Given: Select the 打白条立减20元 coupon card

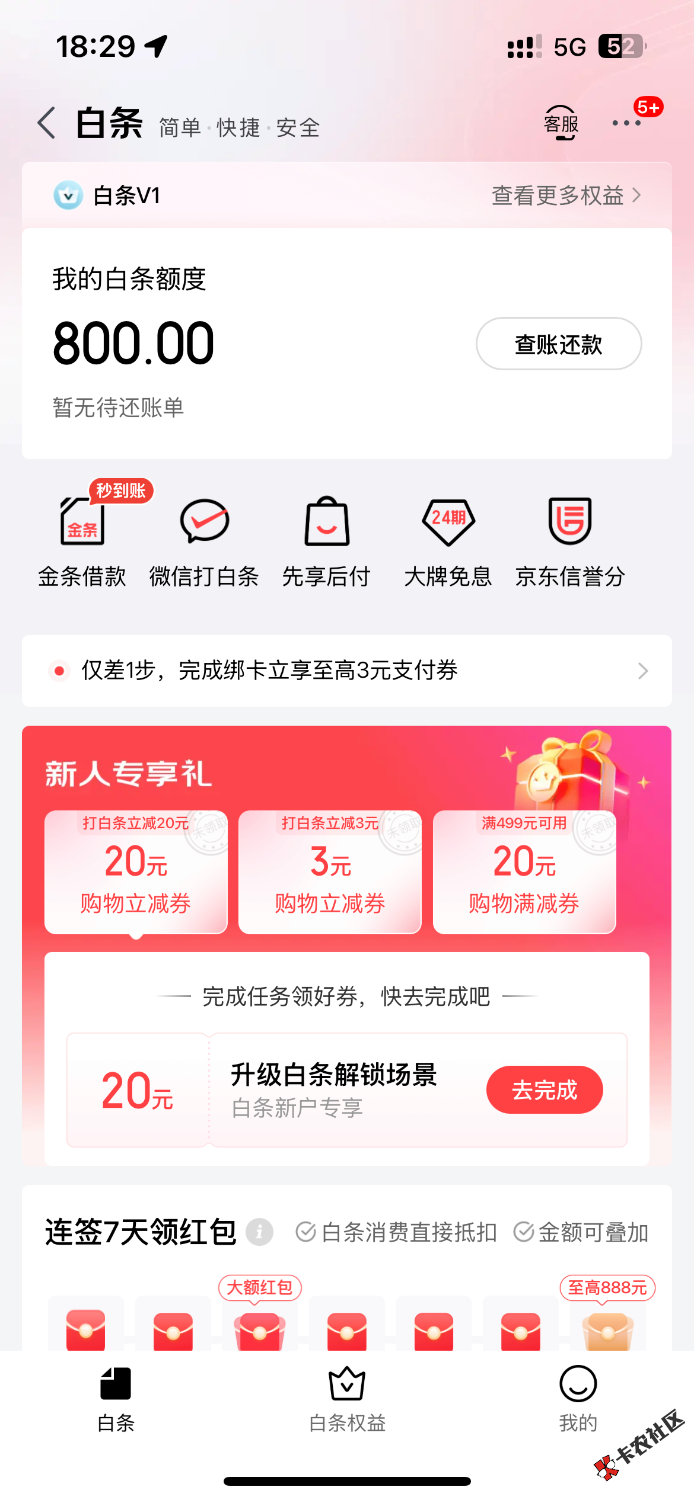Looking at the screenshot, I should pyautogui.click(x=136, y=871).
